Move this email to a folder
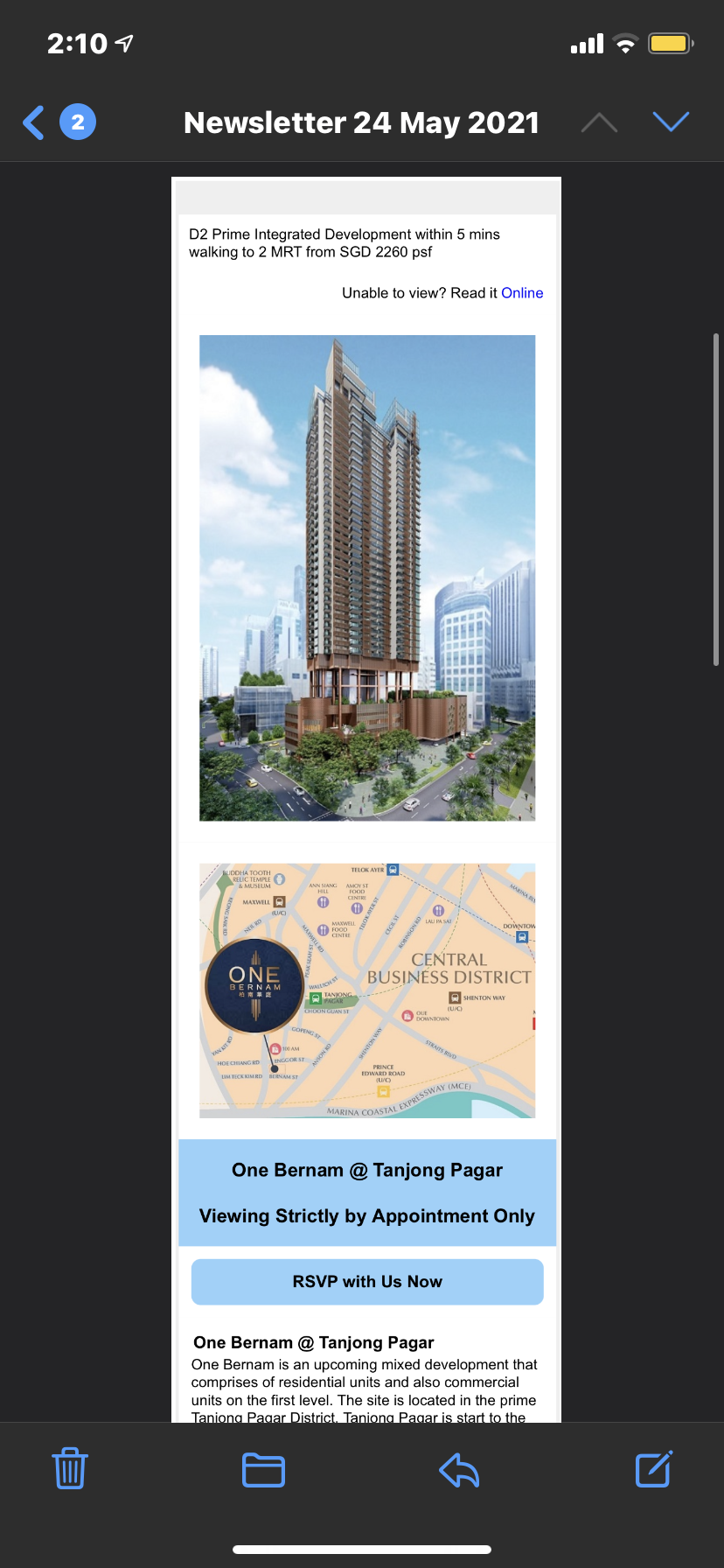 [x=263, y=1469]
